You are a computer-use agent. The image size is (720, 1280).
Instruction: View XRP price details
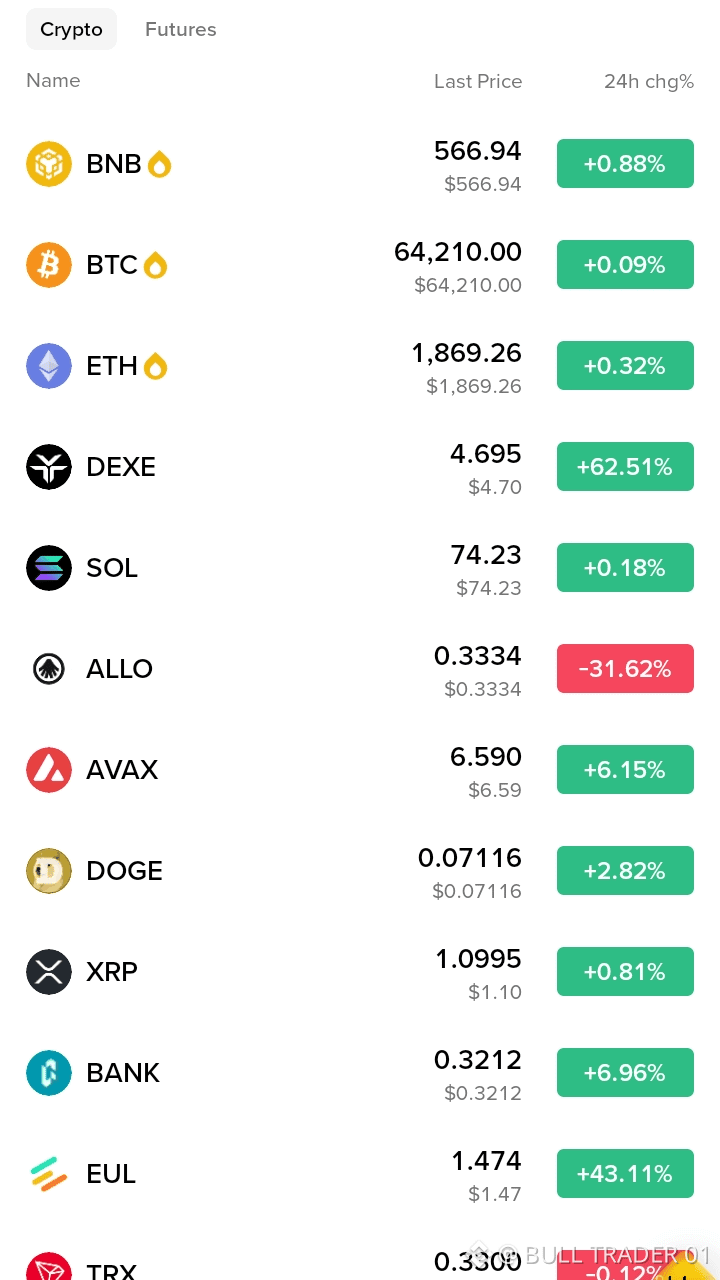(x=360, y=972)
